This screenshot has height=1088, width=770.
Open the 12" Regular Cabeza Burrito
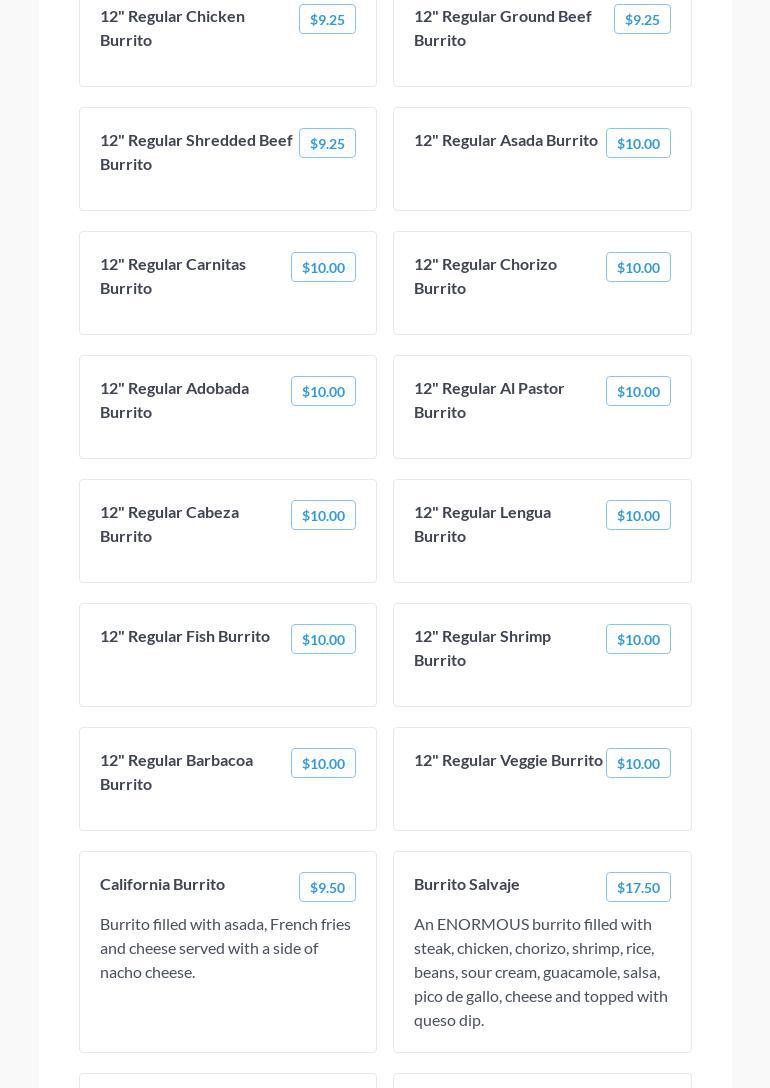coord(227,530)
